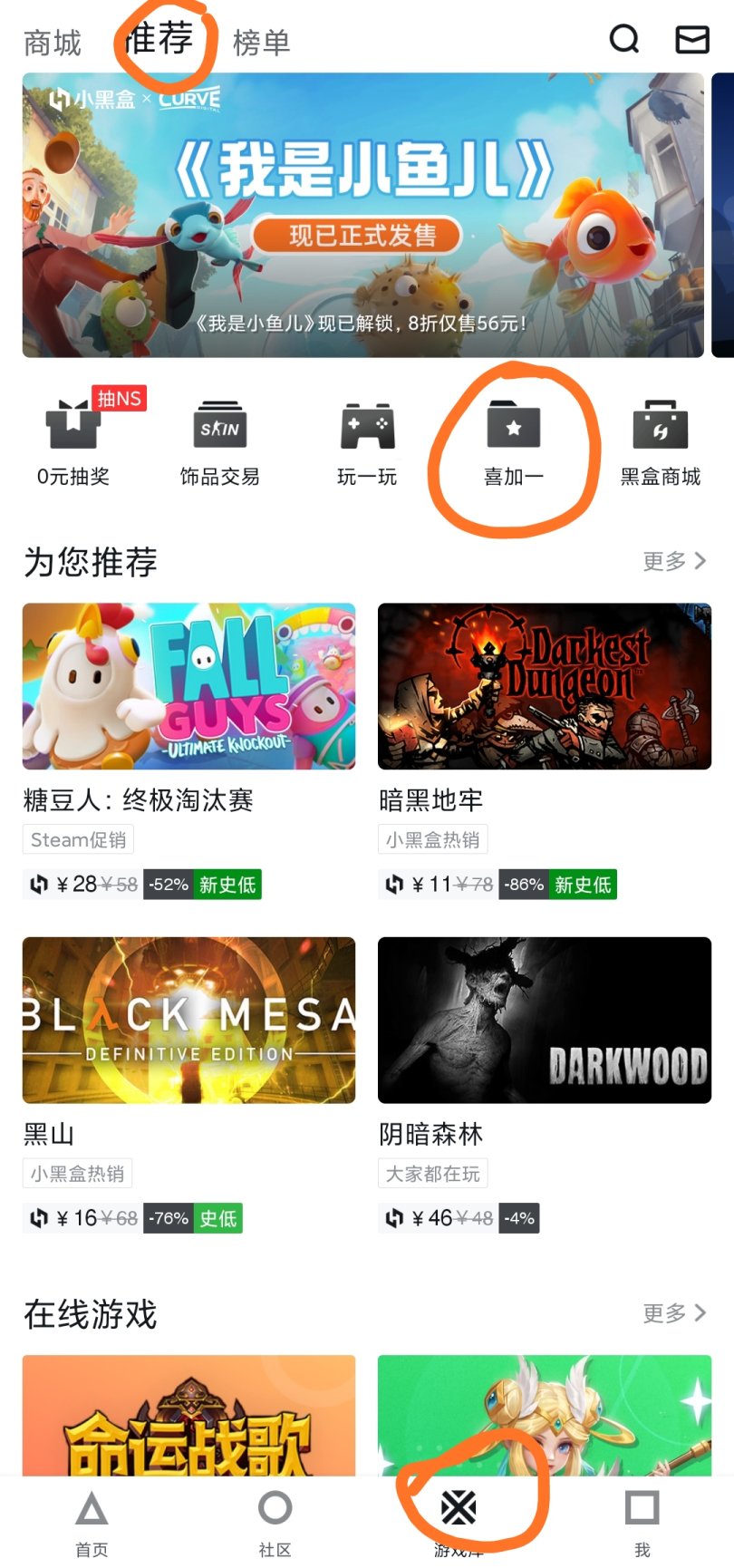734x1568 pixels.
Task: Open the search icon
Action: [623, 39]
